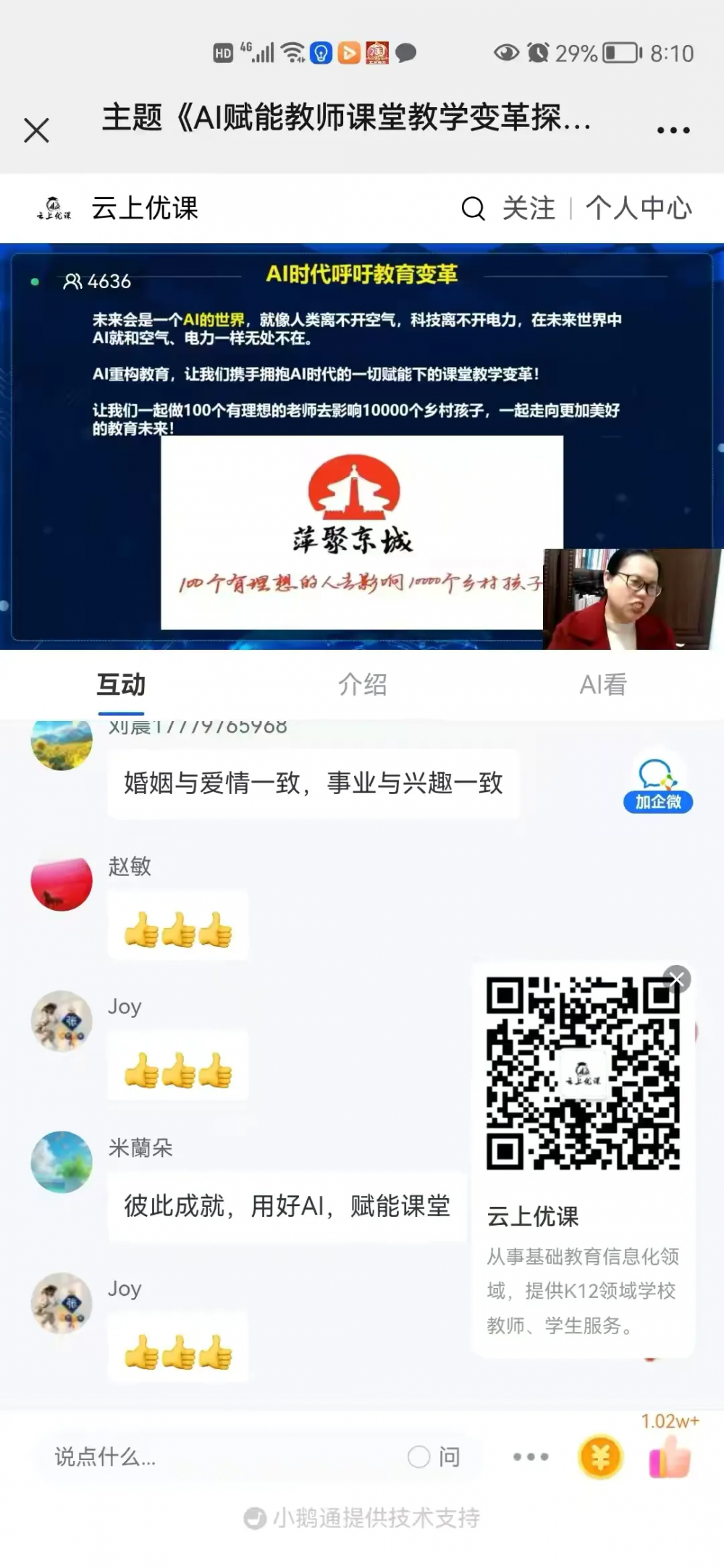The height and width of the screenshot is (1568, 724).
Task: Follow the channel via 关注
Action: (x=529, y=208)
